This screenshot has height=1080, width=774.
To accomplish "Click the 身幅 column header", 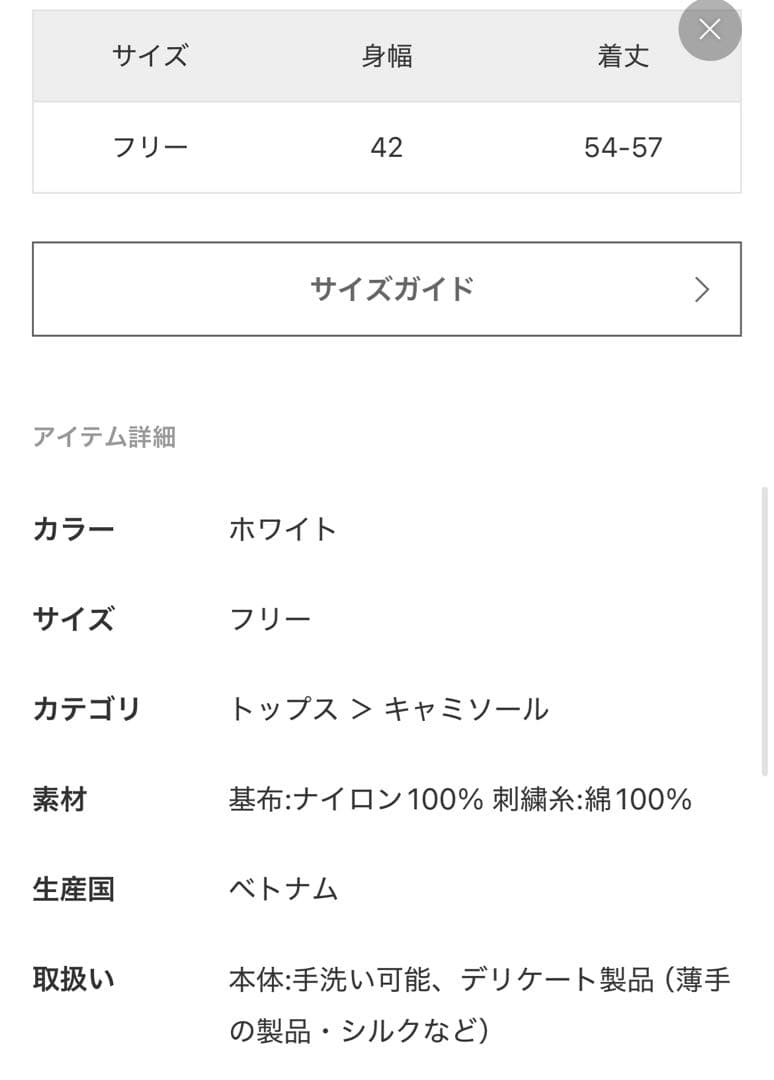I will pyautogui.click(x=387, y=57).
